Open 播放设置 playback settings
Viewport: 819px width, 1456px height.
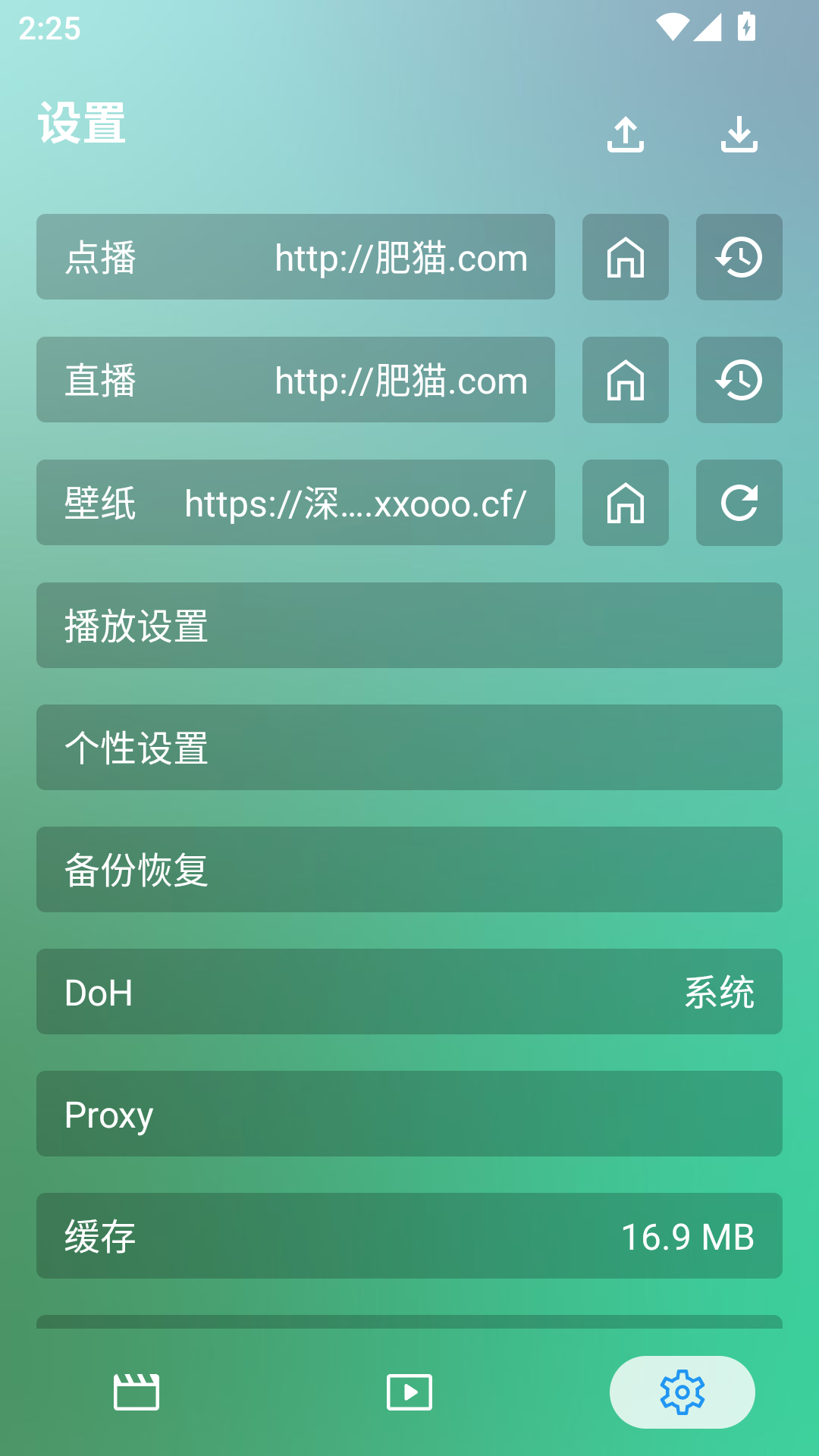409,626
